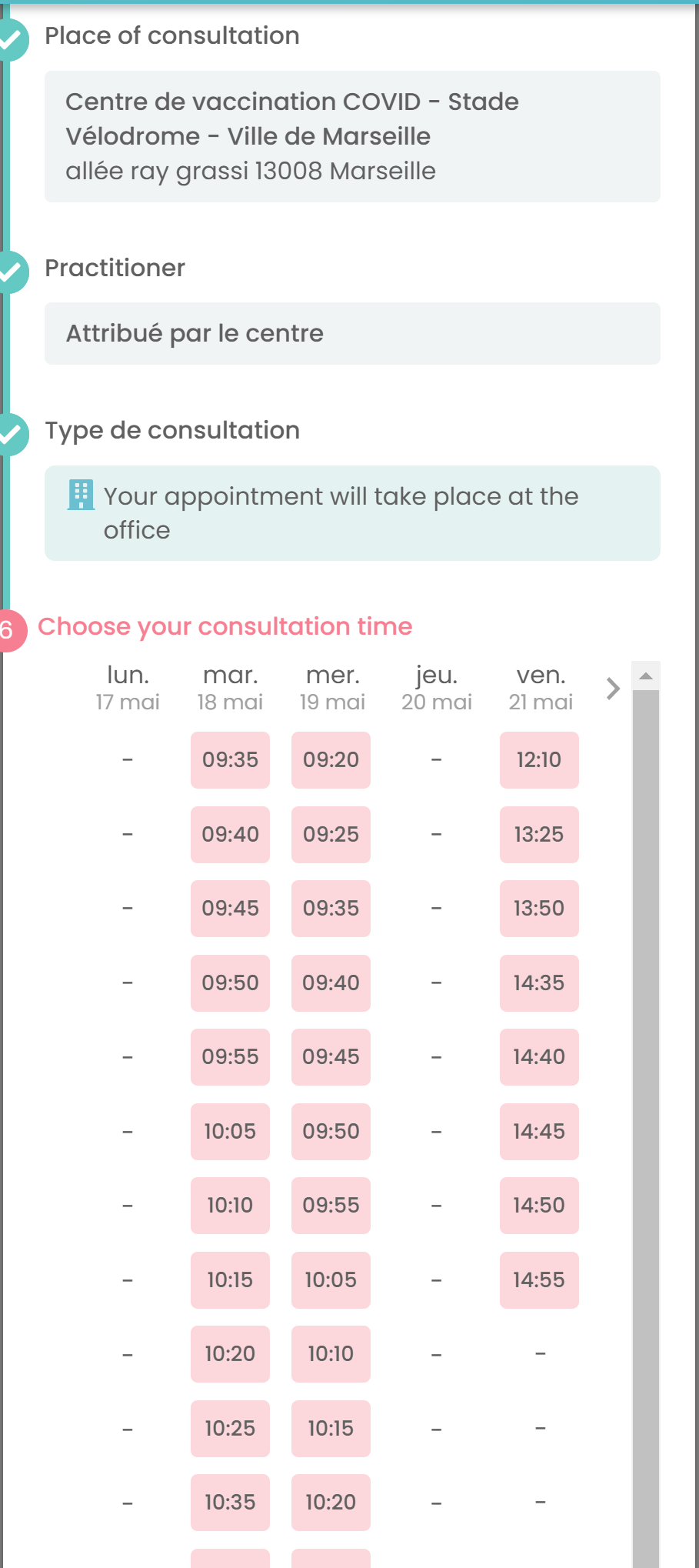This screenshot has width=699, height=1568.
Task: Select the 09:35 slot on mar. 18 mai
Action: pos(230,759)
